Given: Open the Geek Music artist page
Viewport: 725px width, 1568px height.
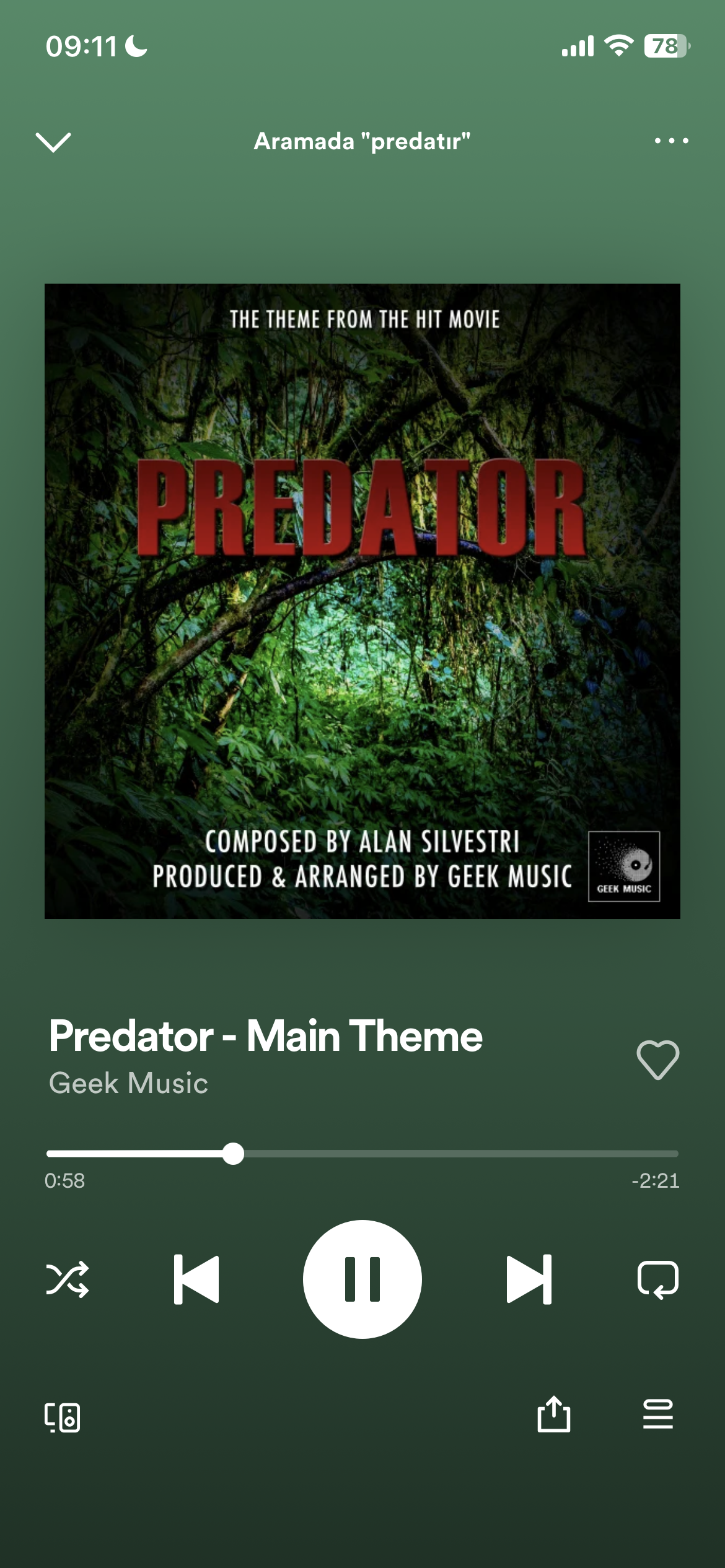Looking at the screenshot, I should [128, 1083].
